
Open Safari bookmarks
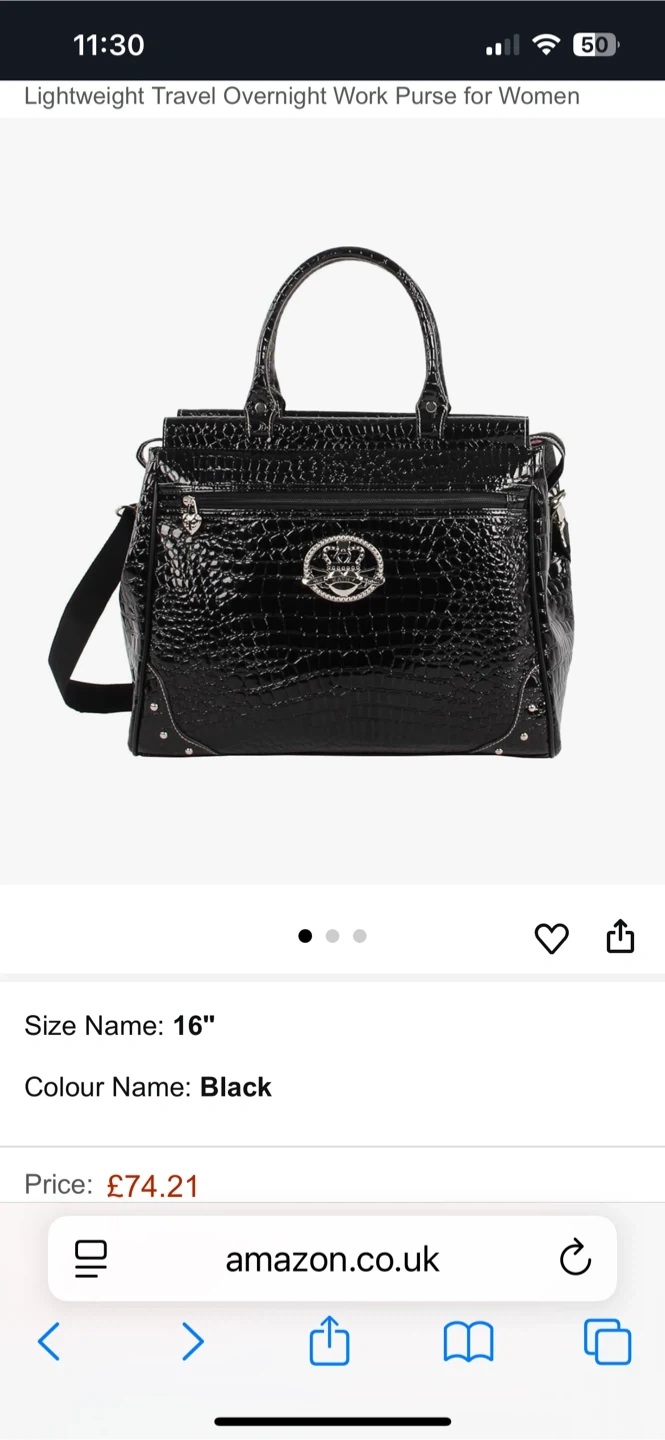click(468, 1341)
